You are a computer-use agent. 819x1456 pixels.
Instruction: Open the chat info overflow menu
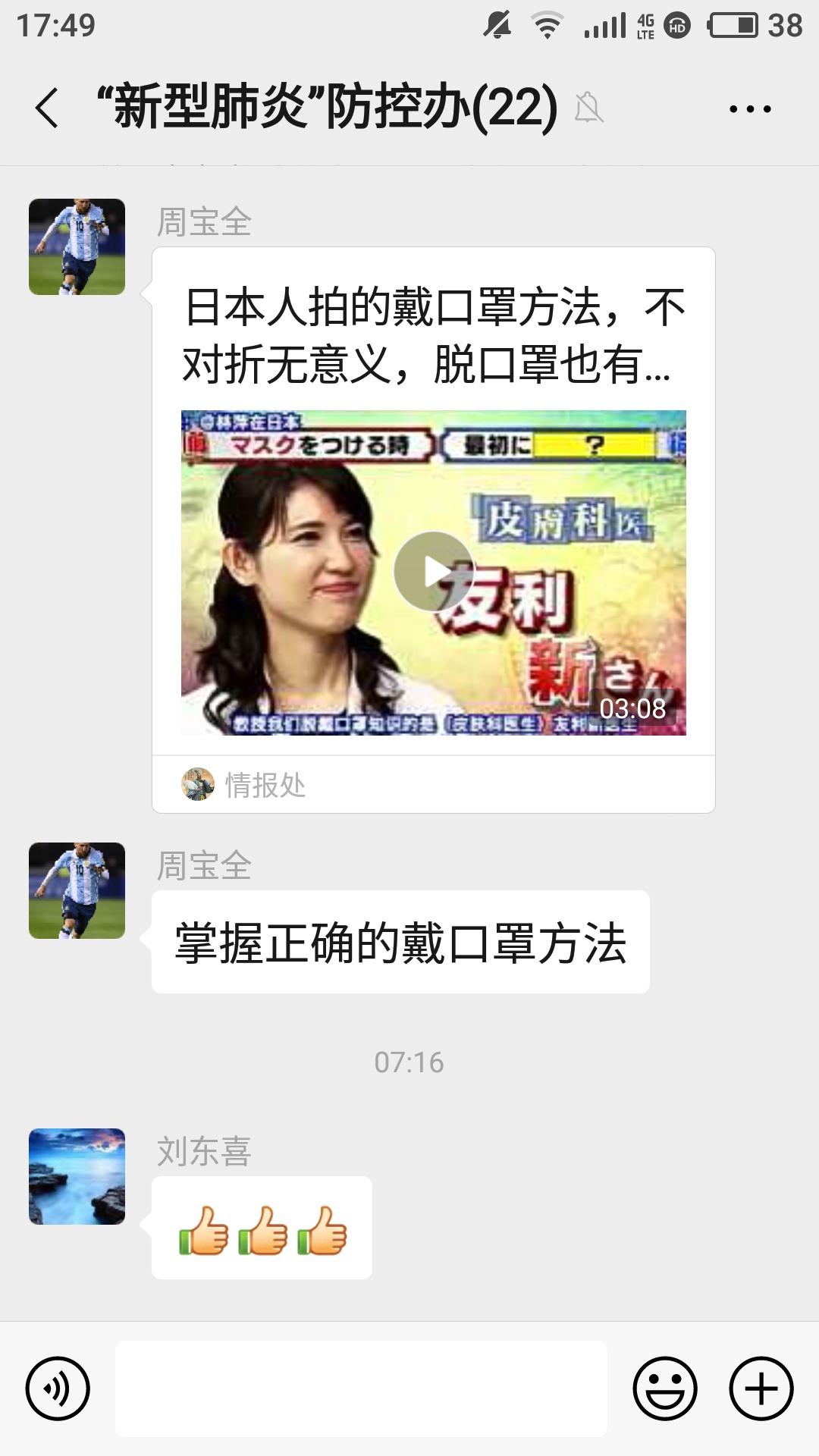pyautogui.click(x=749, y=109)
